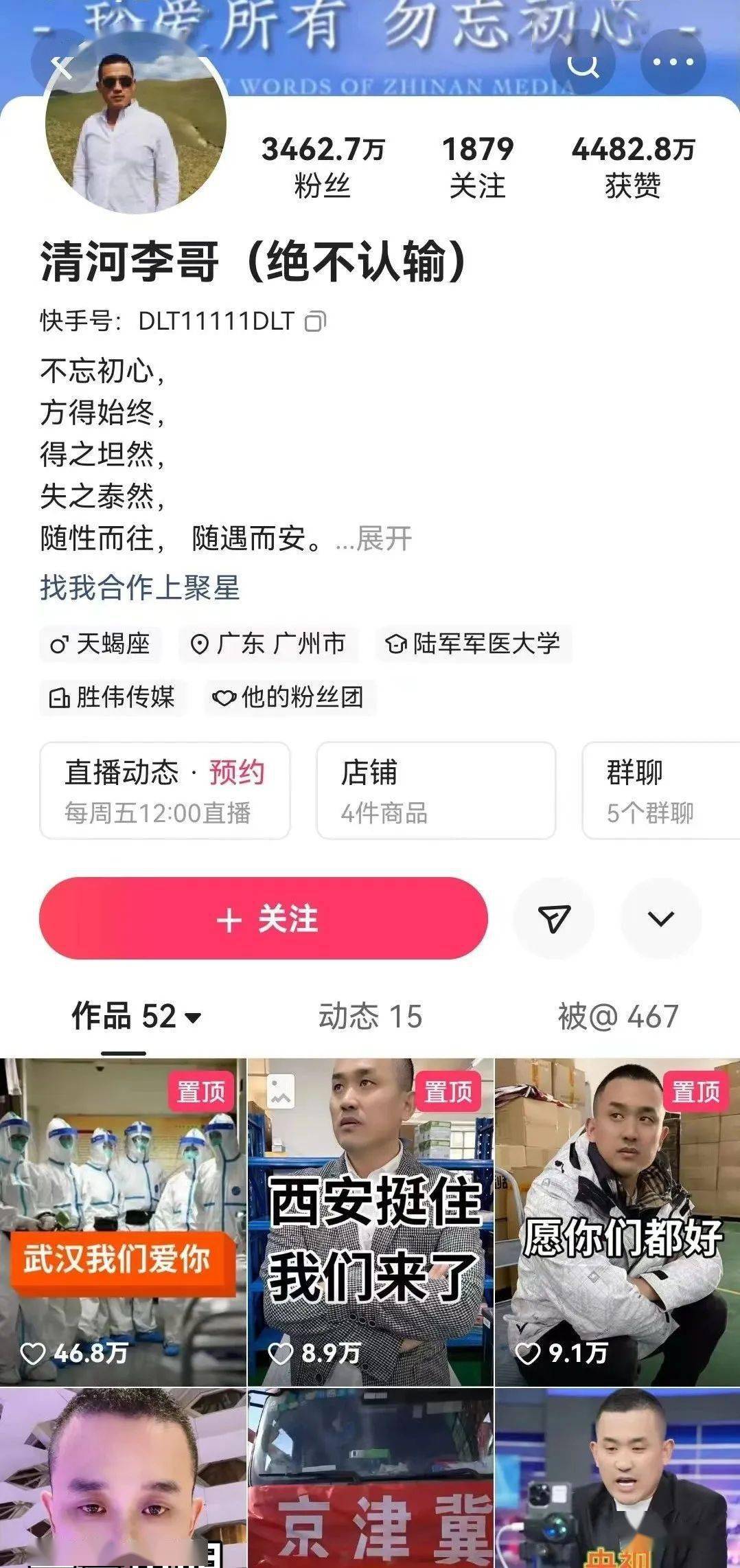Open the 作品 52 sort dropdown
The image size is (740, 1568).
point(137,1016)
